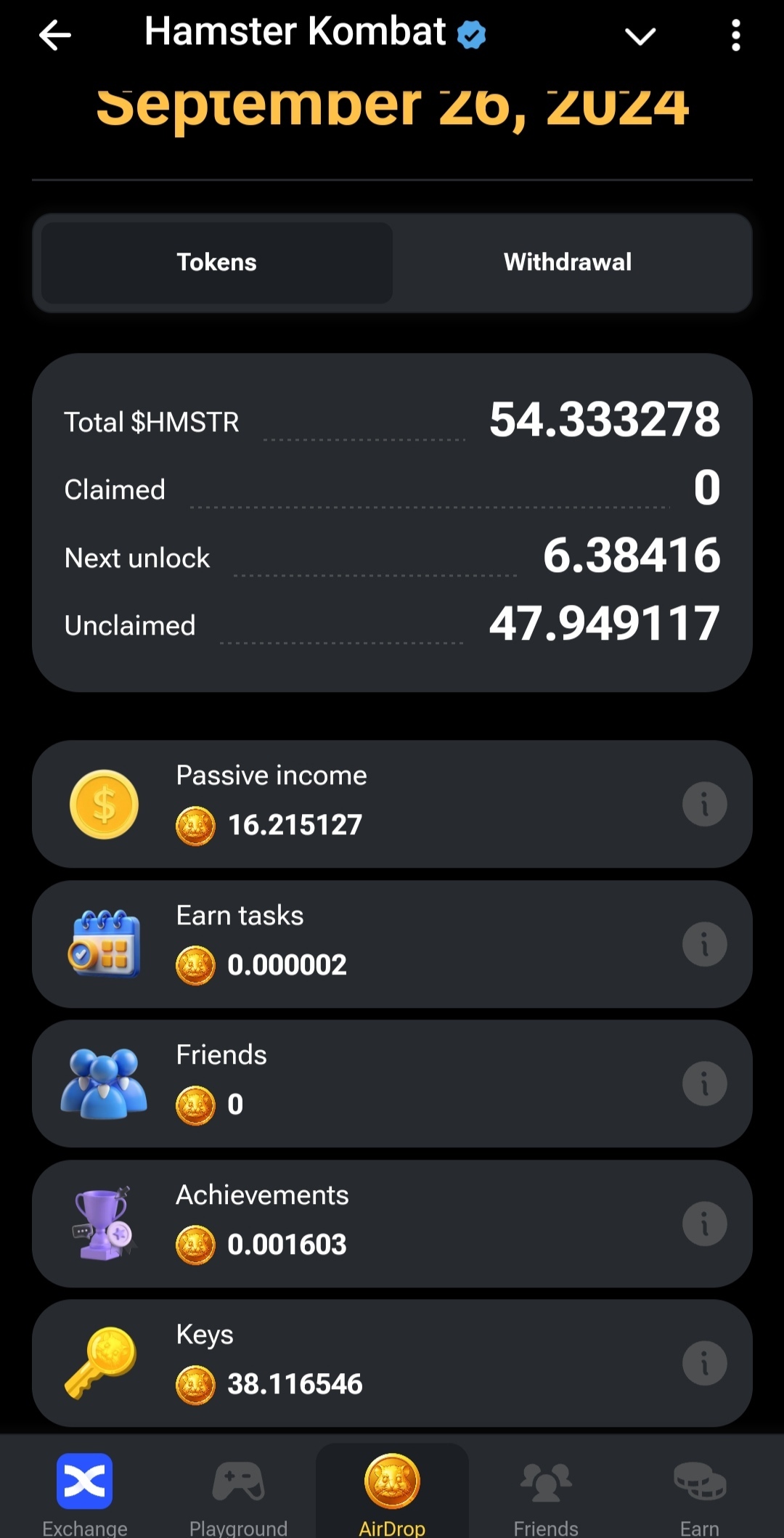The height and width of the screenshot is (1538, 784).
Task: Go back using the top arrow
Action: [x=55, y=35]
